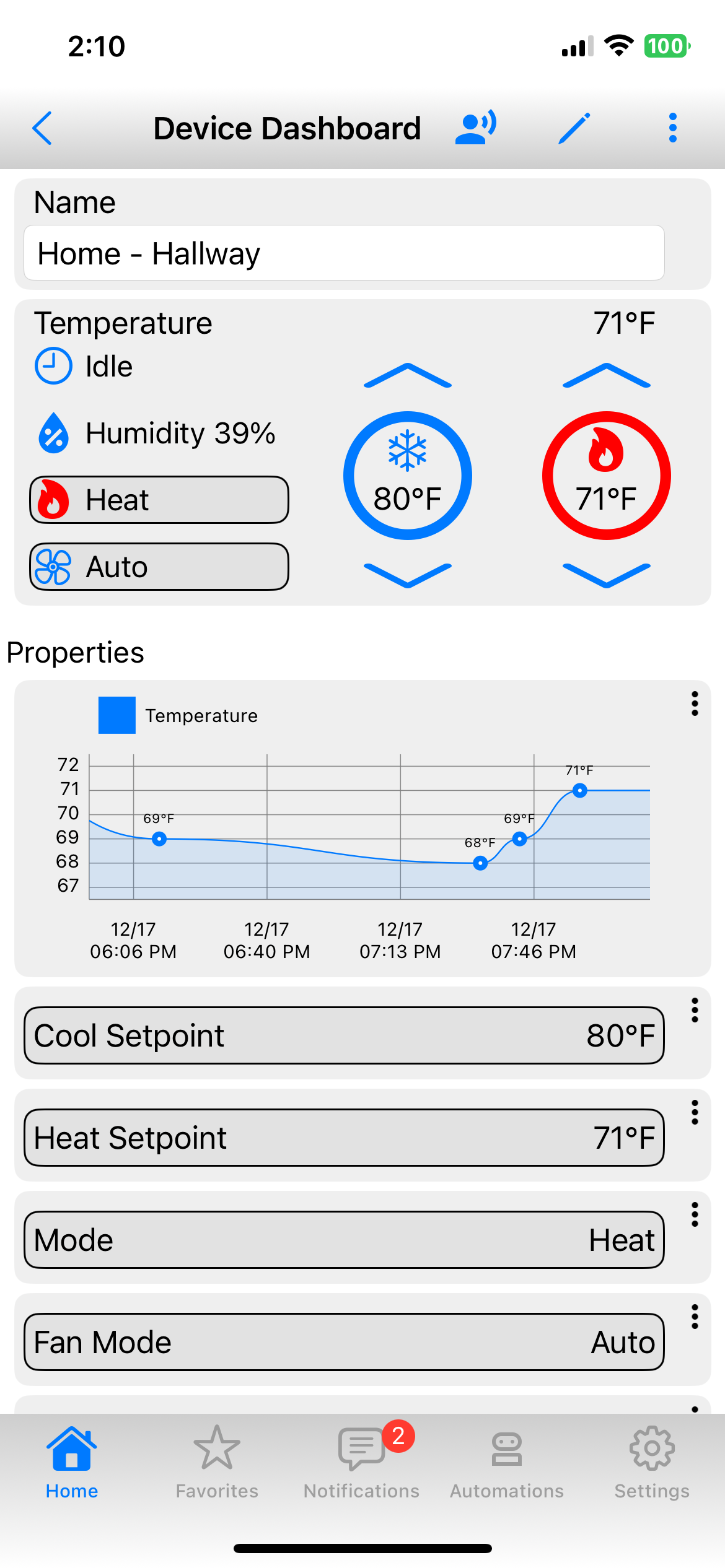Change the fan Auto mode button

click(159, 567)
